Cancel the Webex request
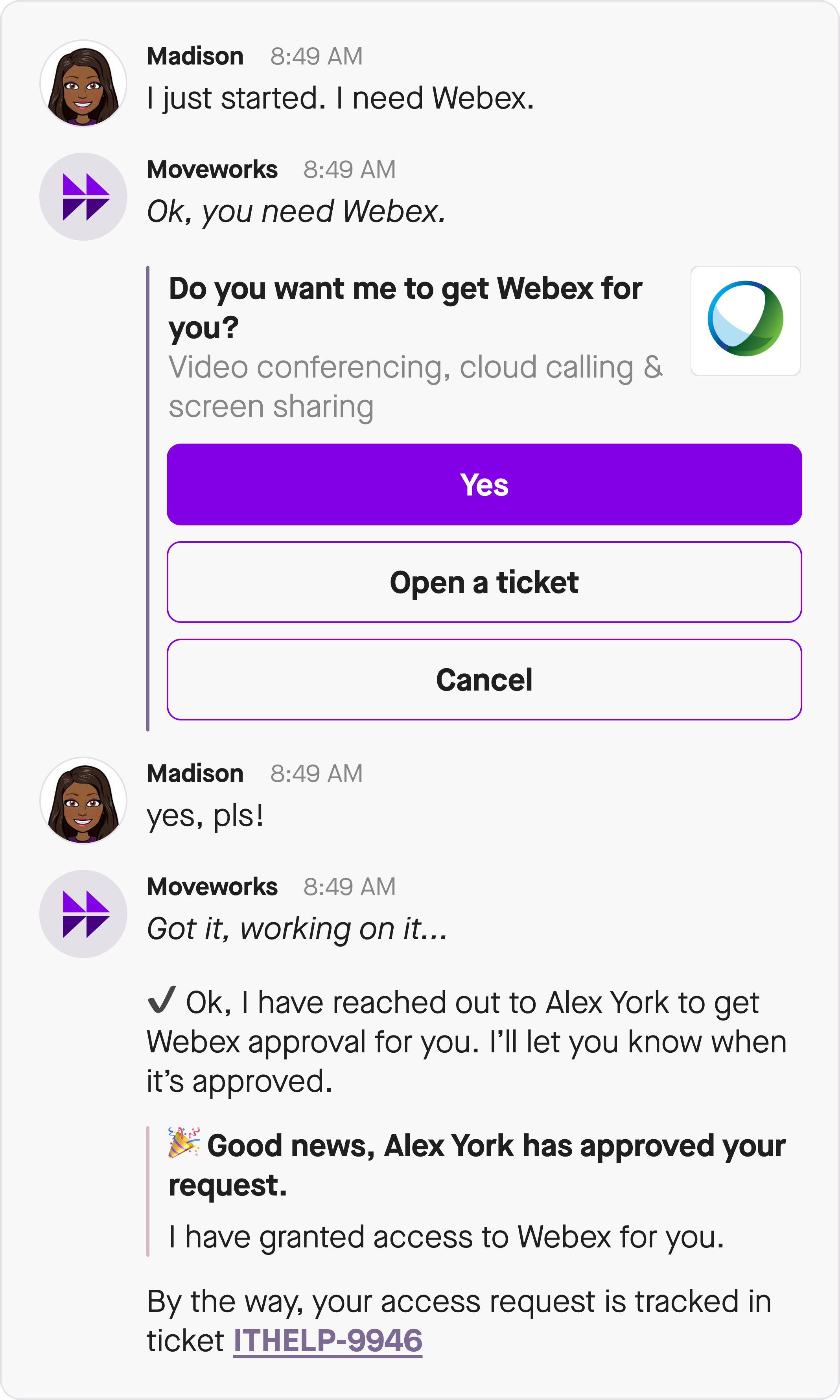The height and width of the screenshot is (1400, 840). coord(484,680)
